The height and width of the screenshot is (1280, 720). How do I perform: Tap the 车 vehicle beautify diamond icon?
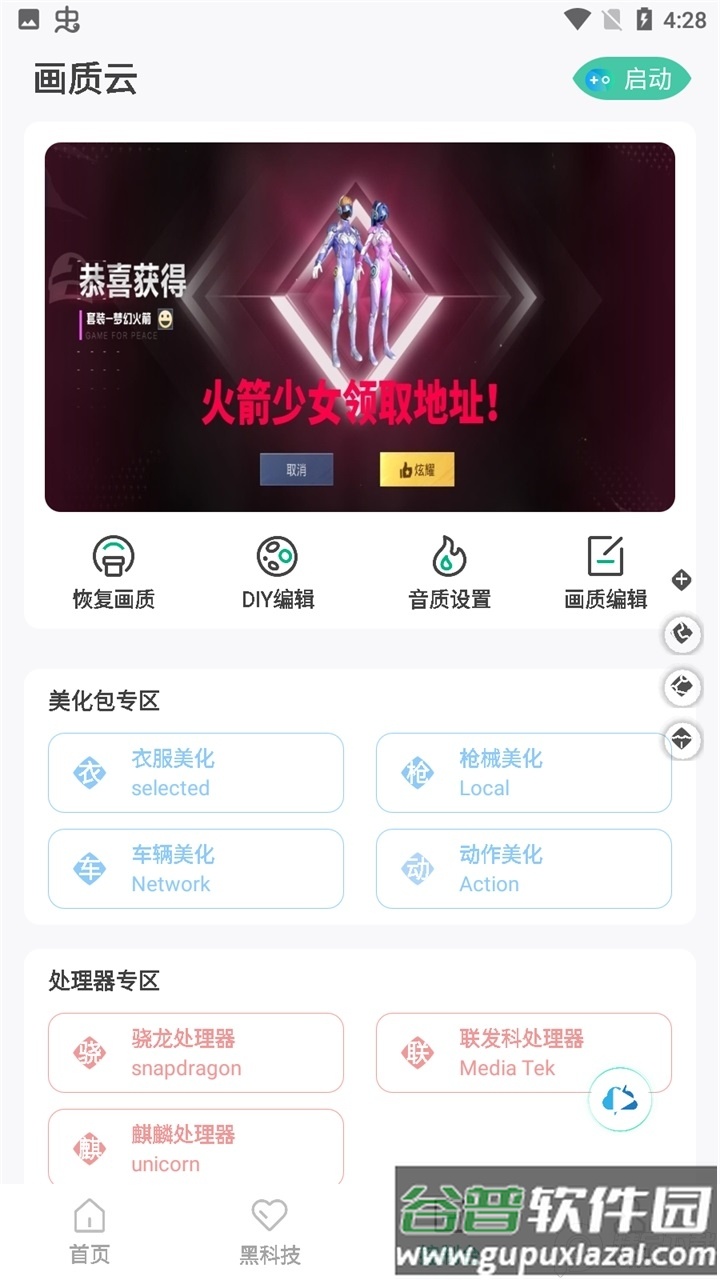click(88, 868)
